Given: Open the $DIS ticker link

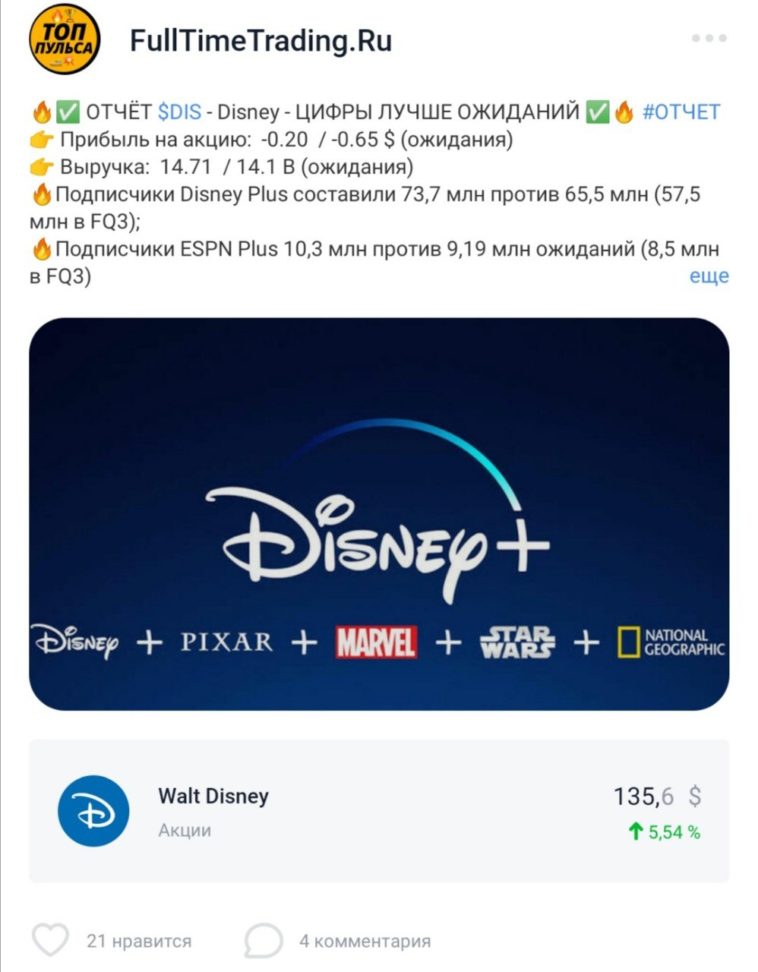Looking at the screenshot, I should (179, 112).
